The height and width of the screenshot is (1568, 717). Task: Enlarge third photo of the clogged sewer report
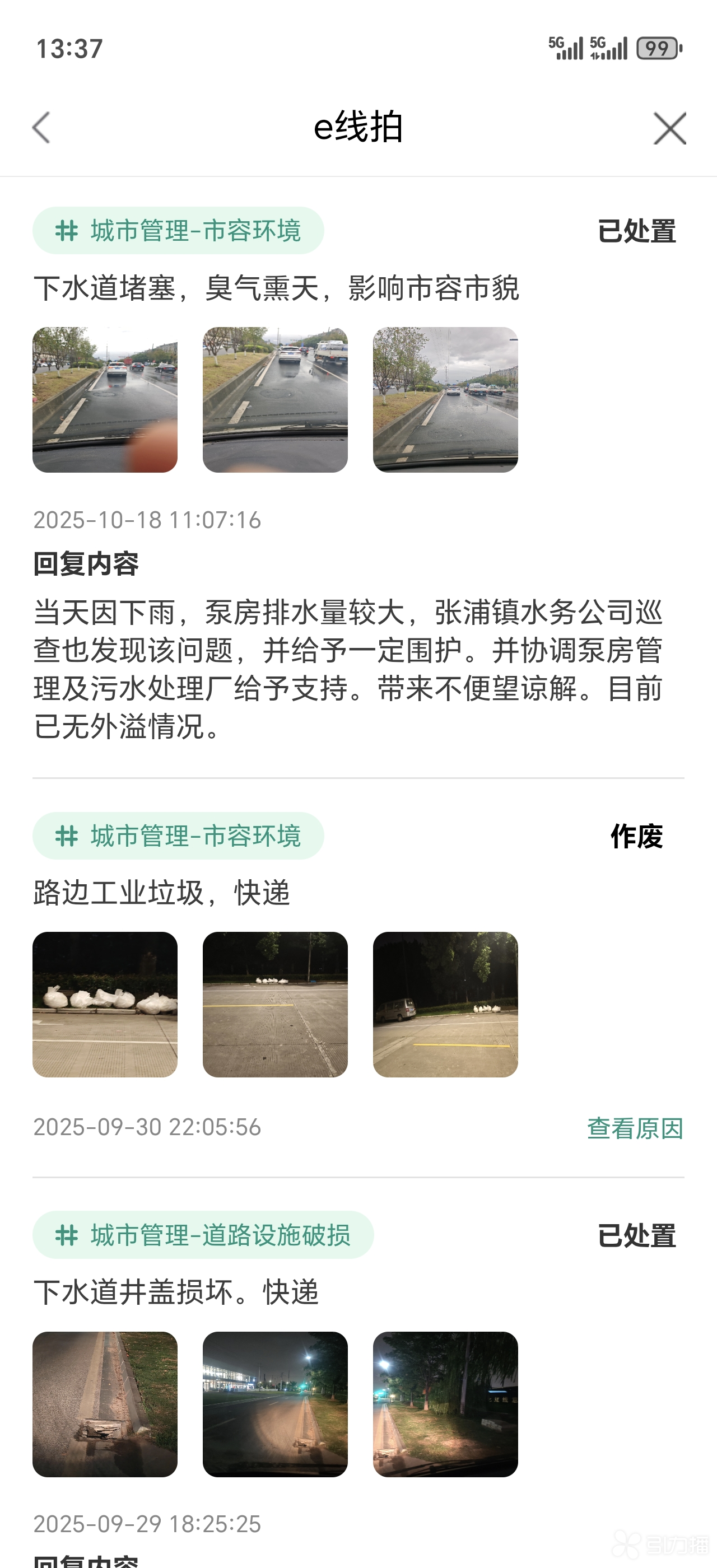(445, 399)
